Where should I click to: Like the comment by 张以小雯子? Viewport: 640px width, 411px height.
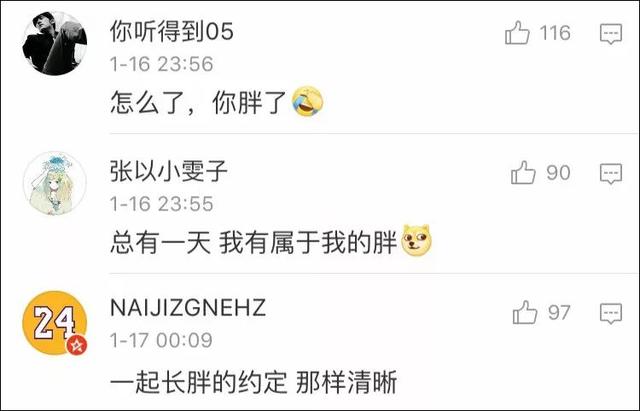coord(524,173)
